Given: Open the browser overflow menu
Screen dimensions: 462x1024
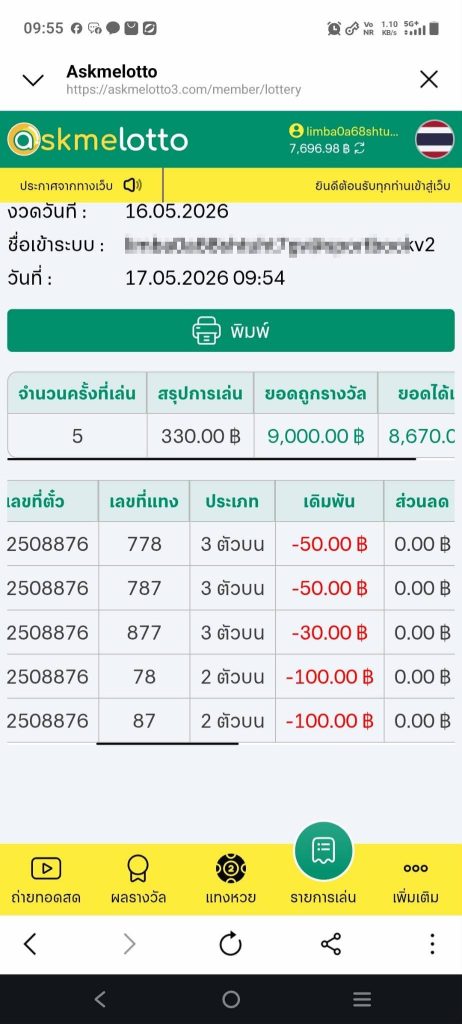Looking at the screenshot, I should coord(432,944).
